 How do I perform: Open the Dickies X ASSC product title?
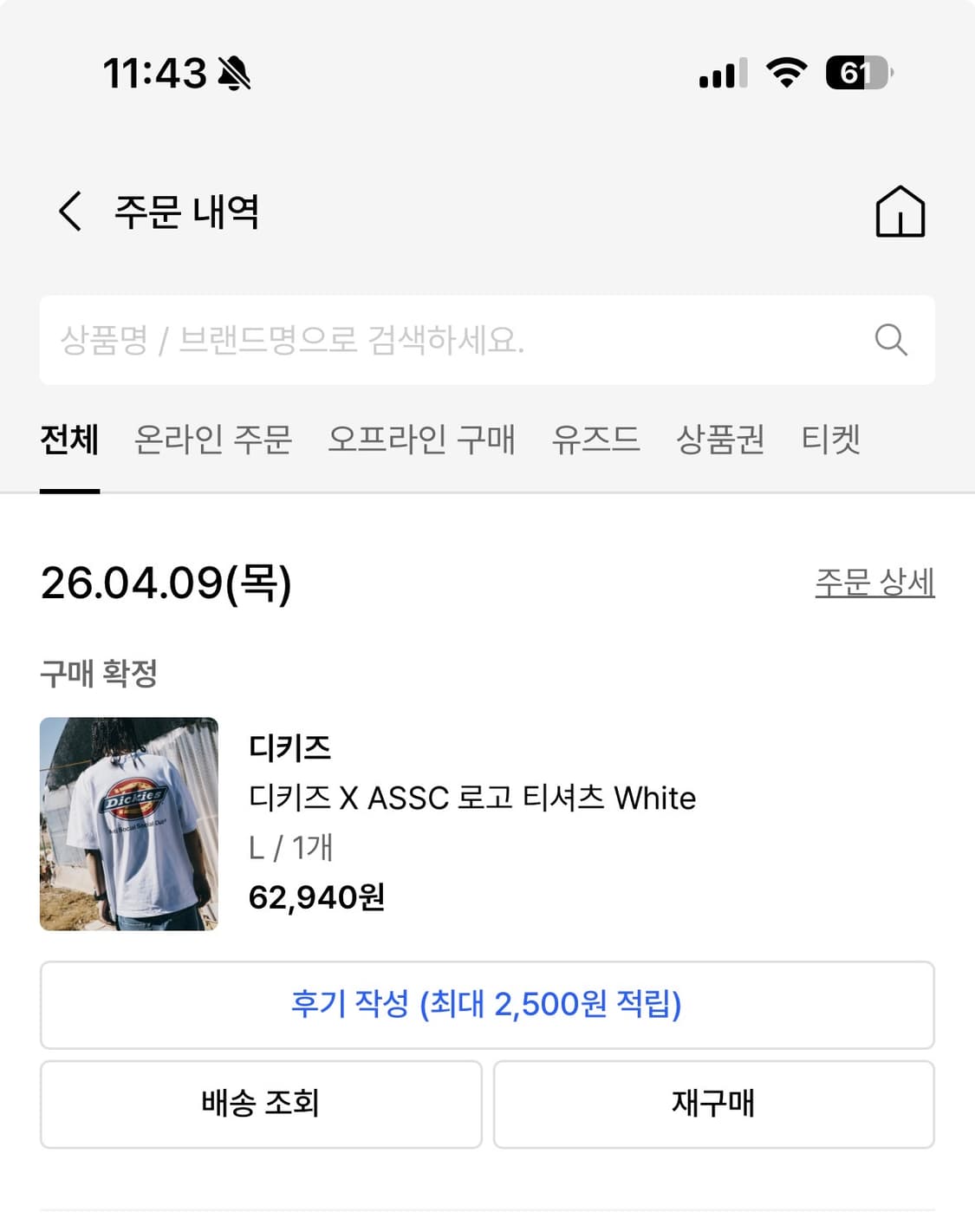click(471, 797)
